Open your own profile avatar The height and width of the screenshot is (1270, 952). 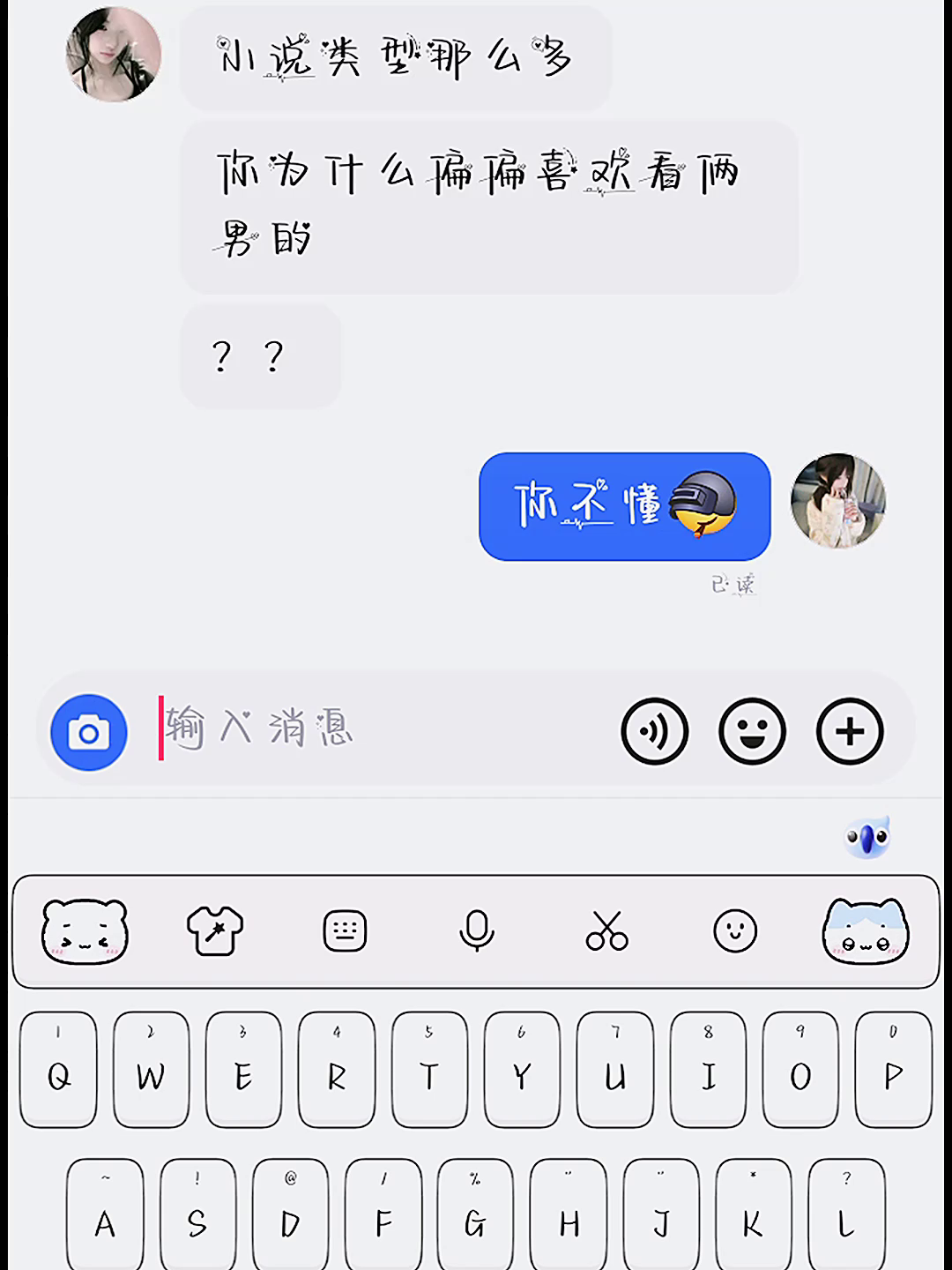point(837,500)
